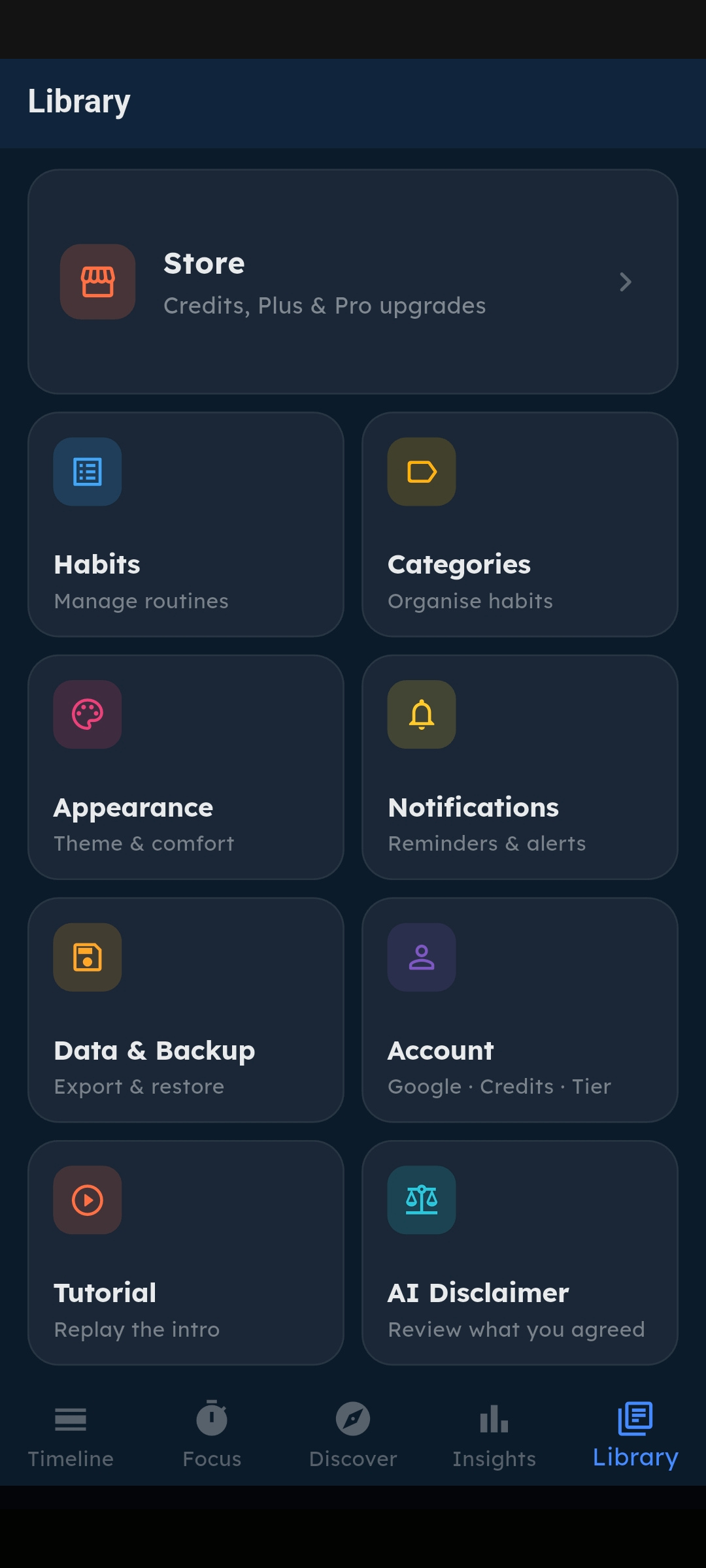This screenshot has height=1568, width=706.
Task: Go to the Discover tab
Action: point(353,1435)
